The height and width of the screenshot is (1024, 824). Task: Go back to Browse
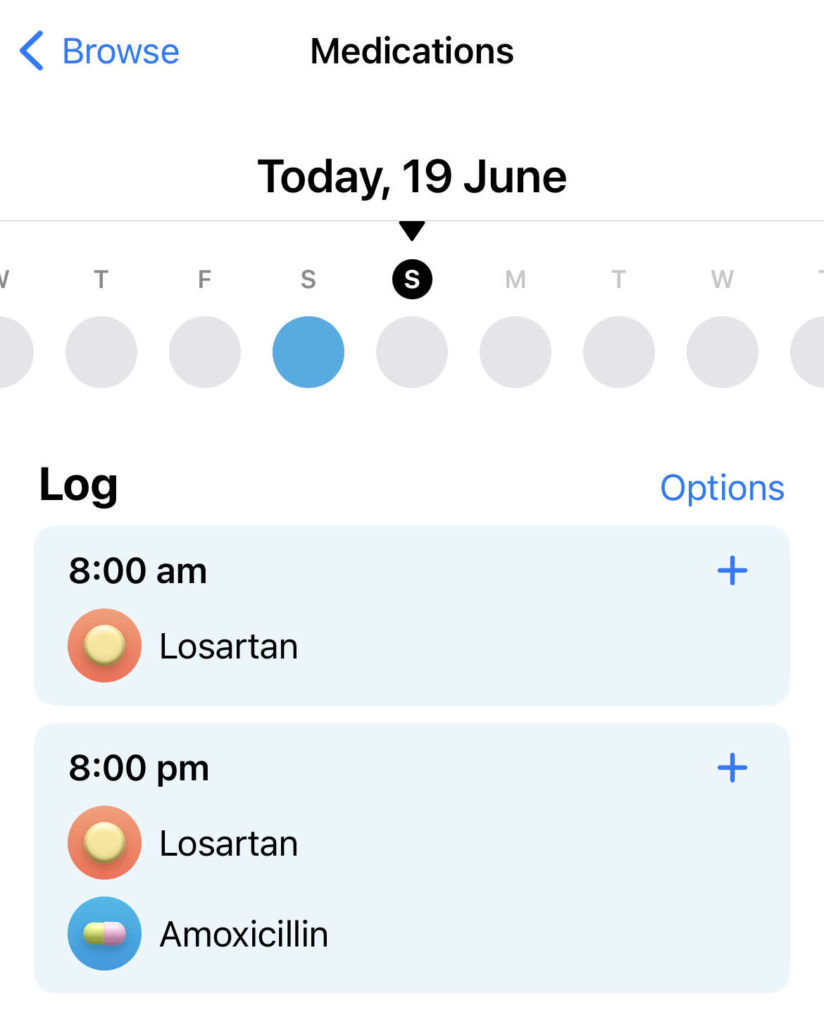tap(119, 50)
